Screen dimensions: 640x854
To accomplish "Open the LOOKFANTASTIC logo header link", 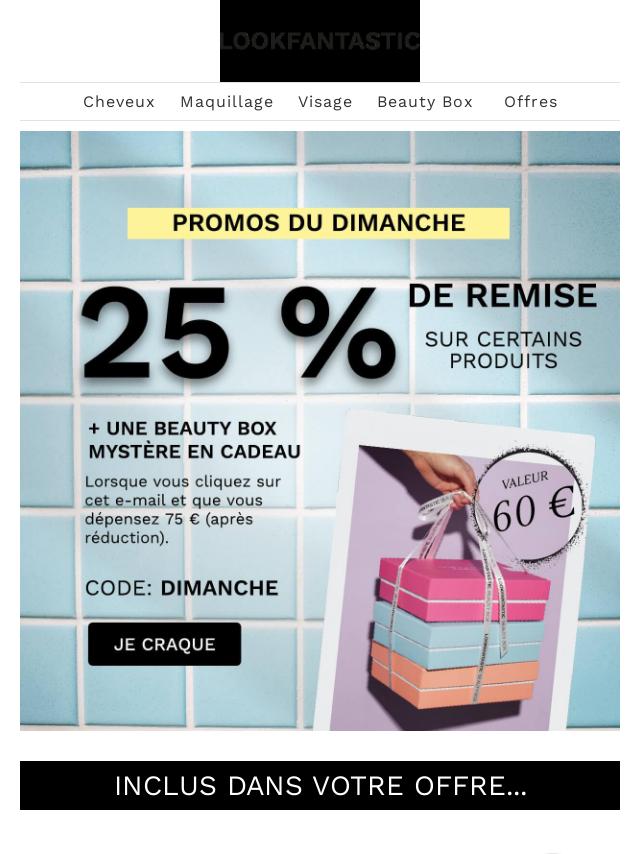I will click(320, 41).
